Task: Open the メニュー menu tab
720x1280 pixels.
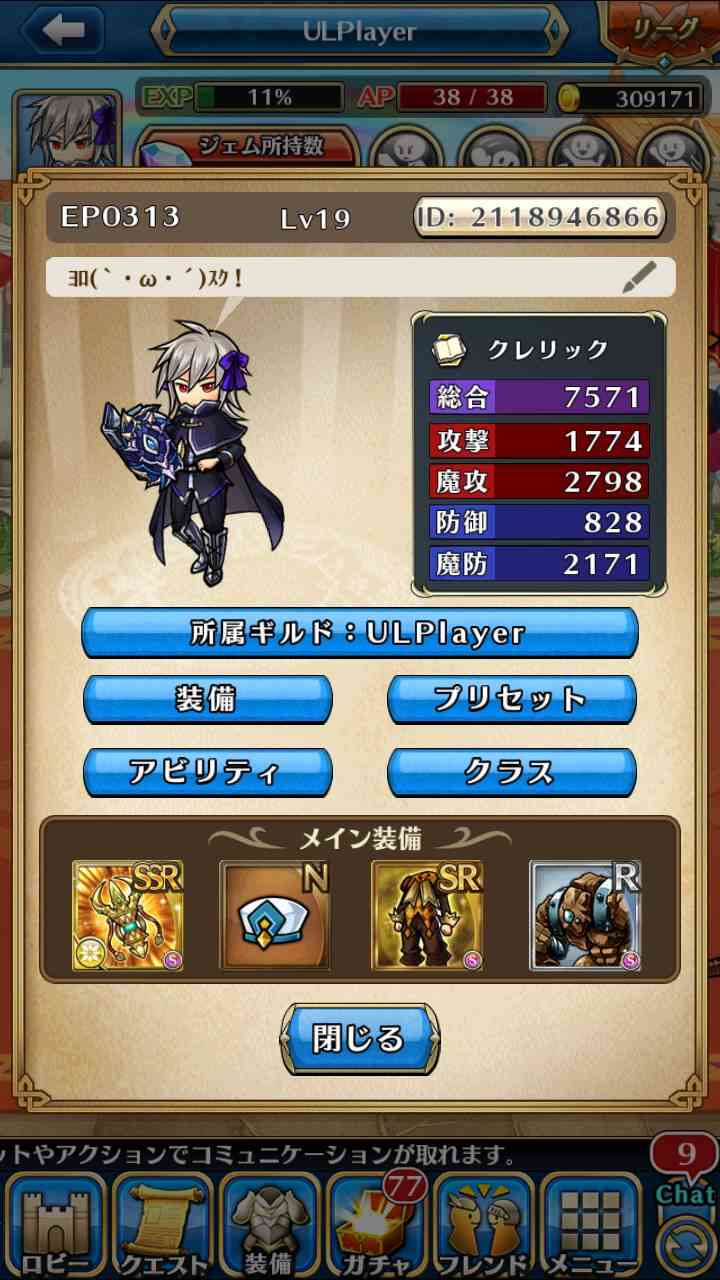Action: click(592, 1226)
